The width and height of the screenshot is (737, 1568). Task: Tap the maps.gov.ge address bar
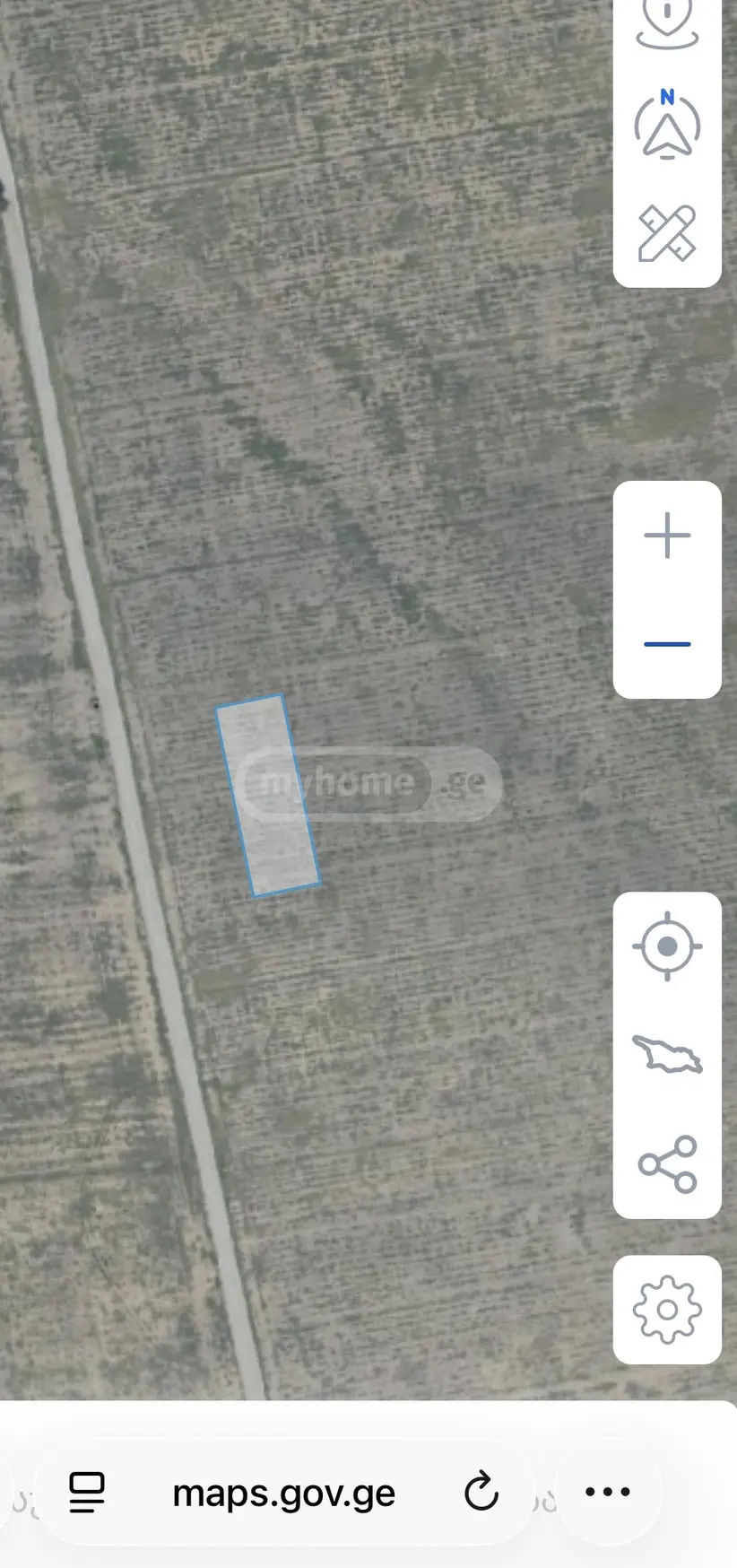point(284,1492)
